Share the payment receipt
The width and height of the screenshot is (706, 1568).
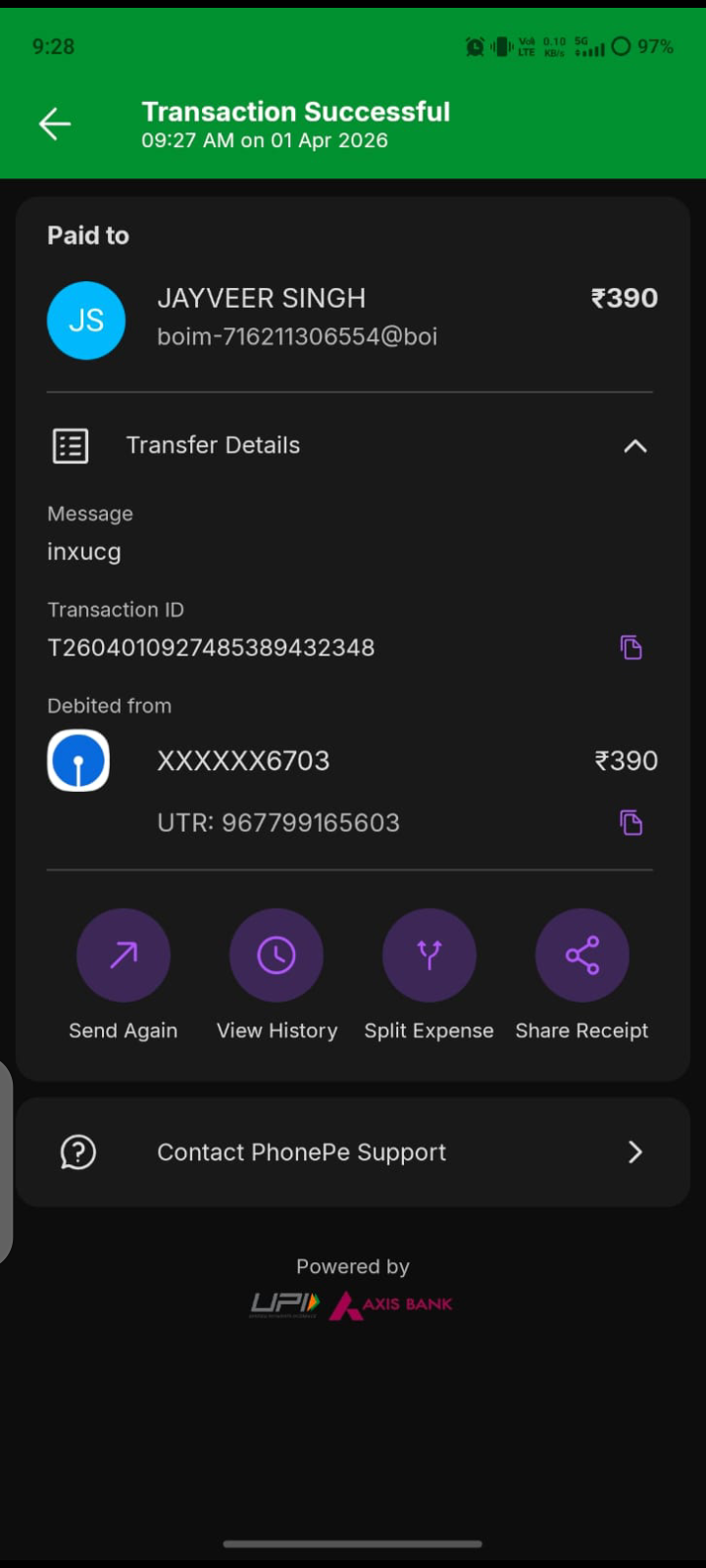point(582,955)
